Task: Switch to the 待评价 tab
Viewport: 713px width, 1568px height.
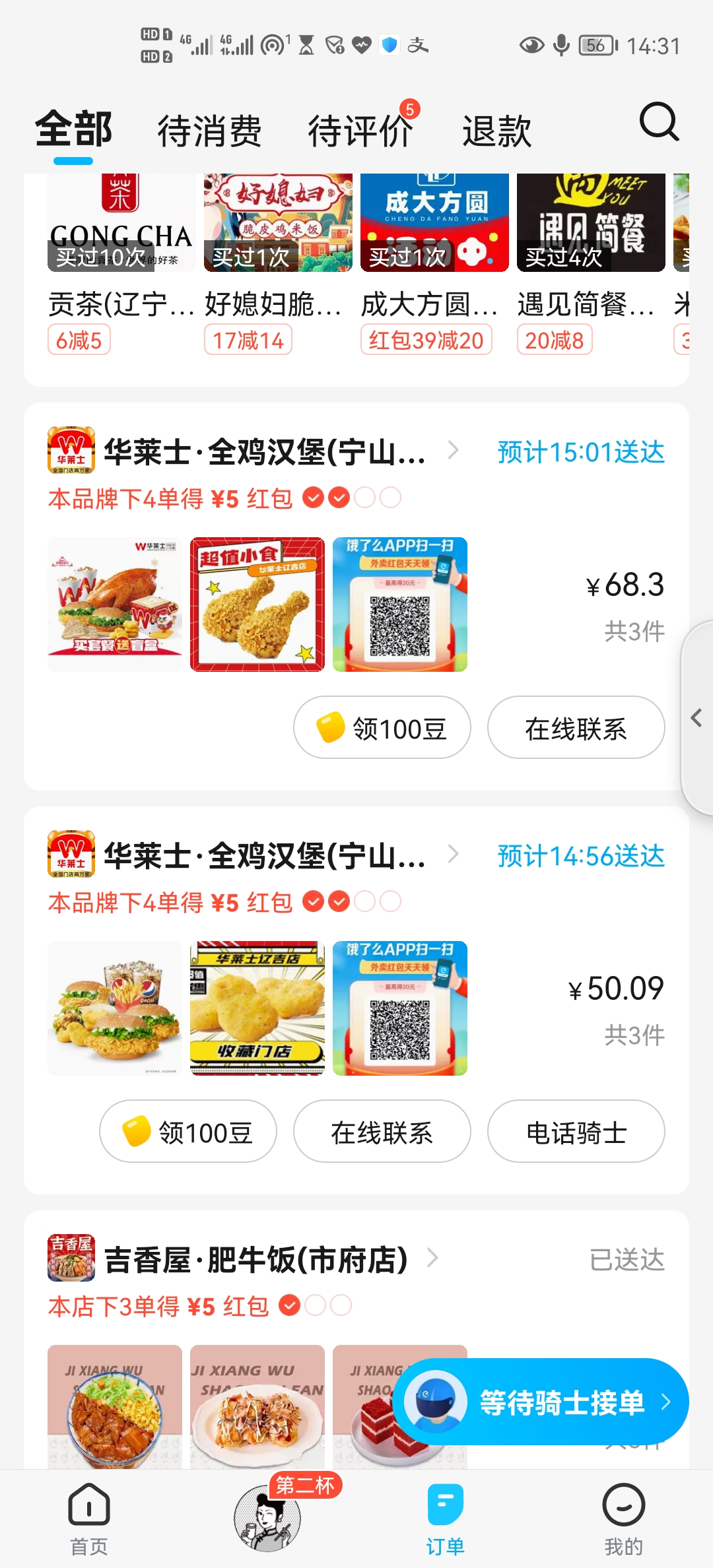Action: click(360, 130)
